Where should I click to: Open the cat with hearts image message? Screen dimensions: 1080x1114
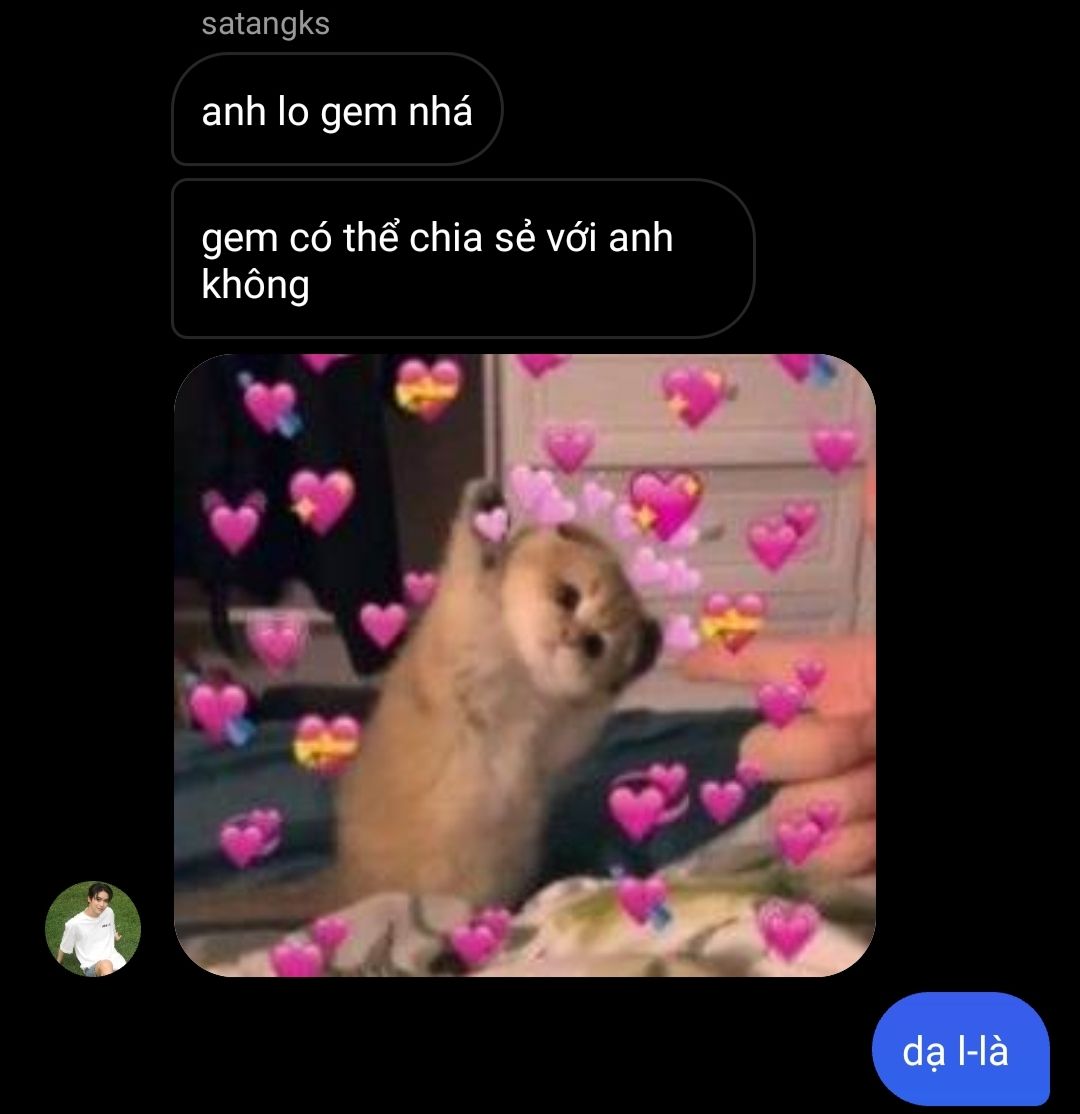click(525, 665)
